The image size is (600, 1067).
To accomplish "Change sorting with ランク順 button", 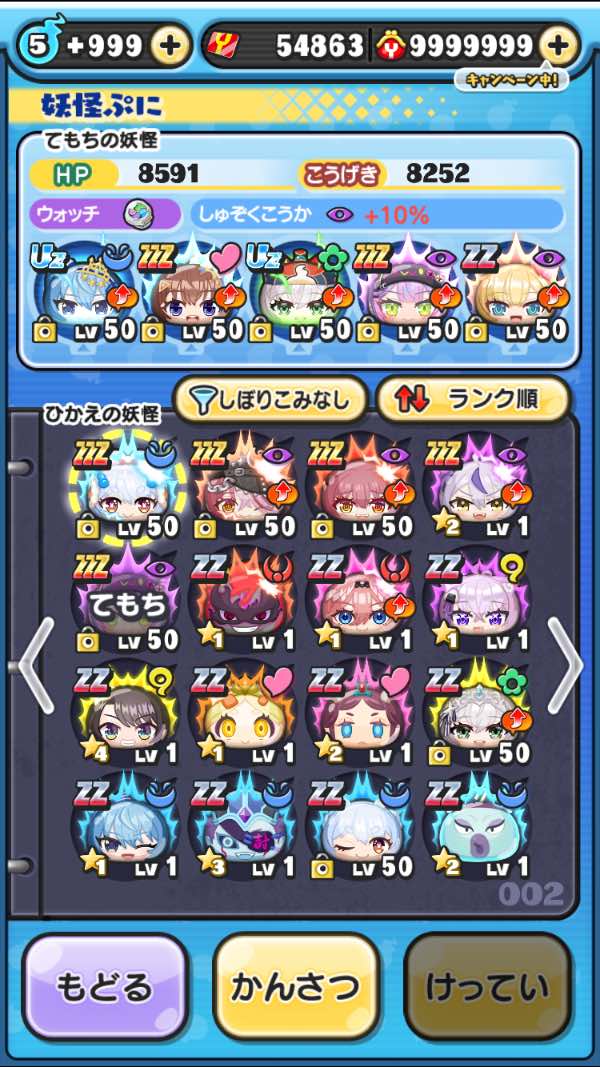I will pos(473,399).
